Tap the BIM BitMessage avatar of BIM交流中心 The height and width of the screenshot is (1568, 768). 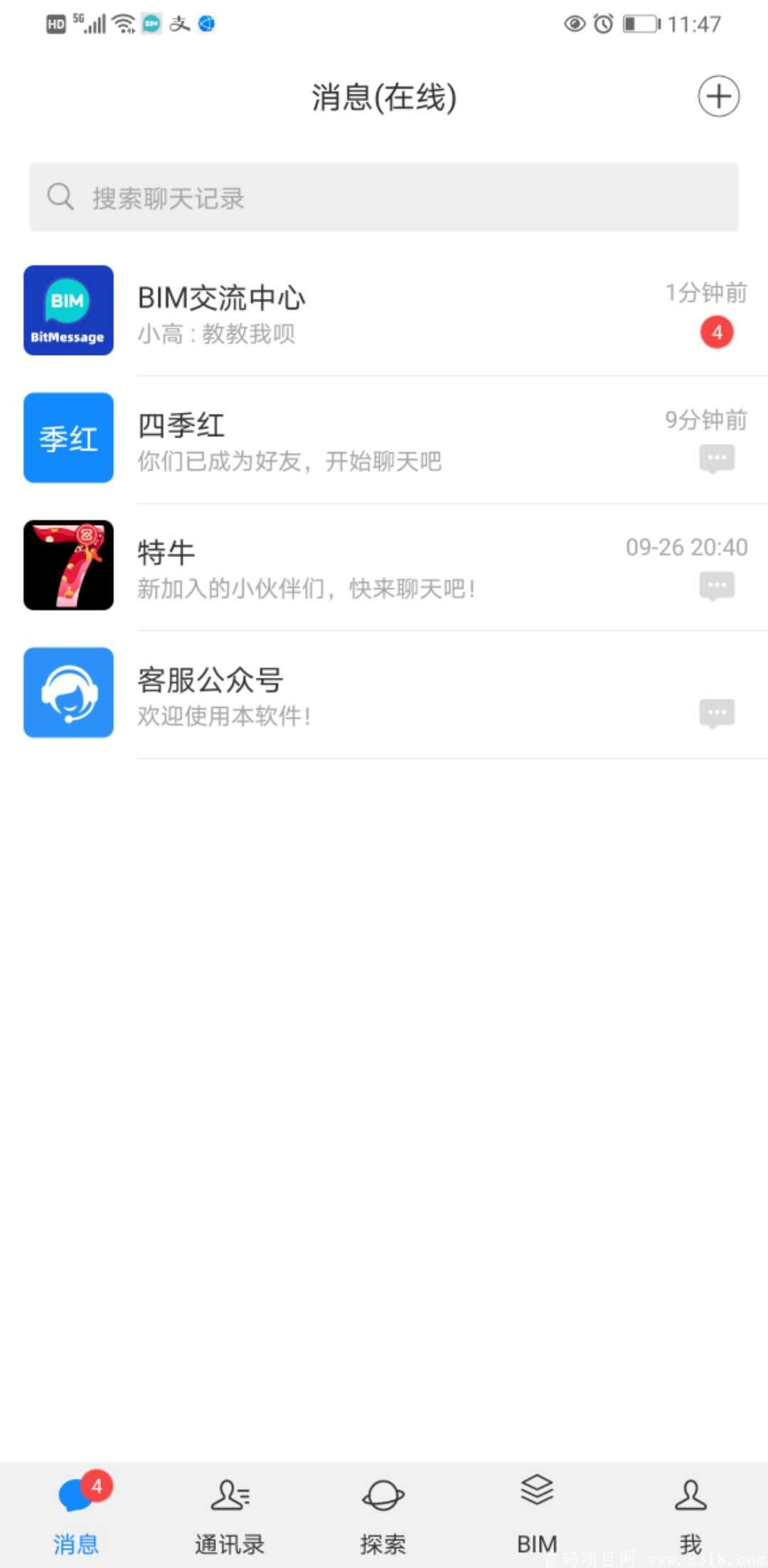(x=68, y=310)
